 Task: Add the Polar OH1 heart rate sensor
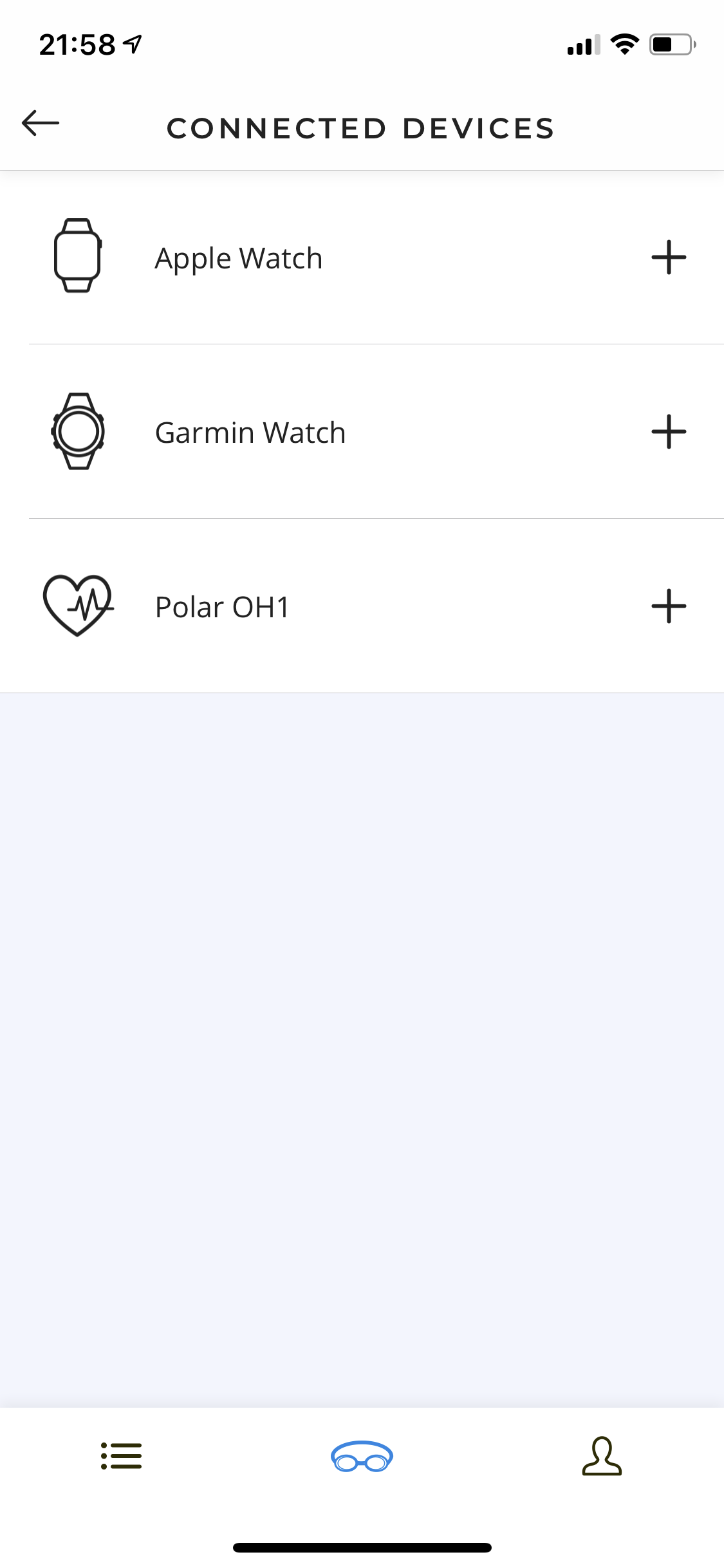[669, 606]
